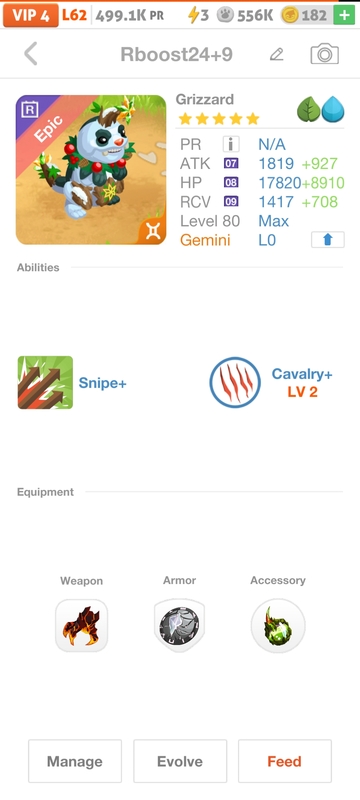
Task: Select the Evolve button
Action: tap(180, 761)
